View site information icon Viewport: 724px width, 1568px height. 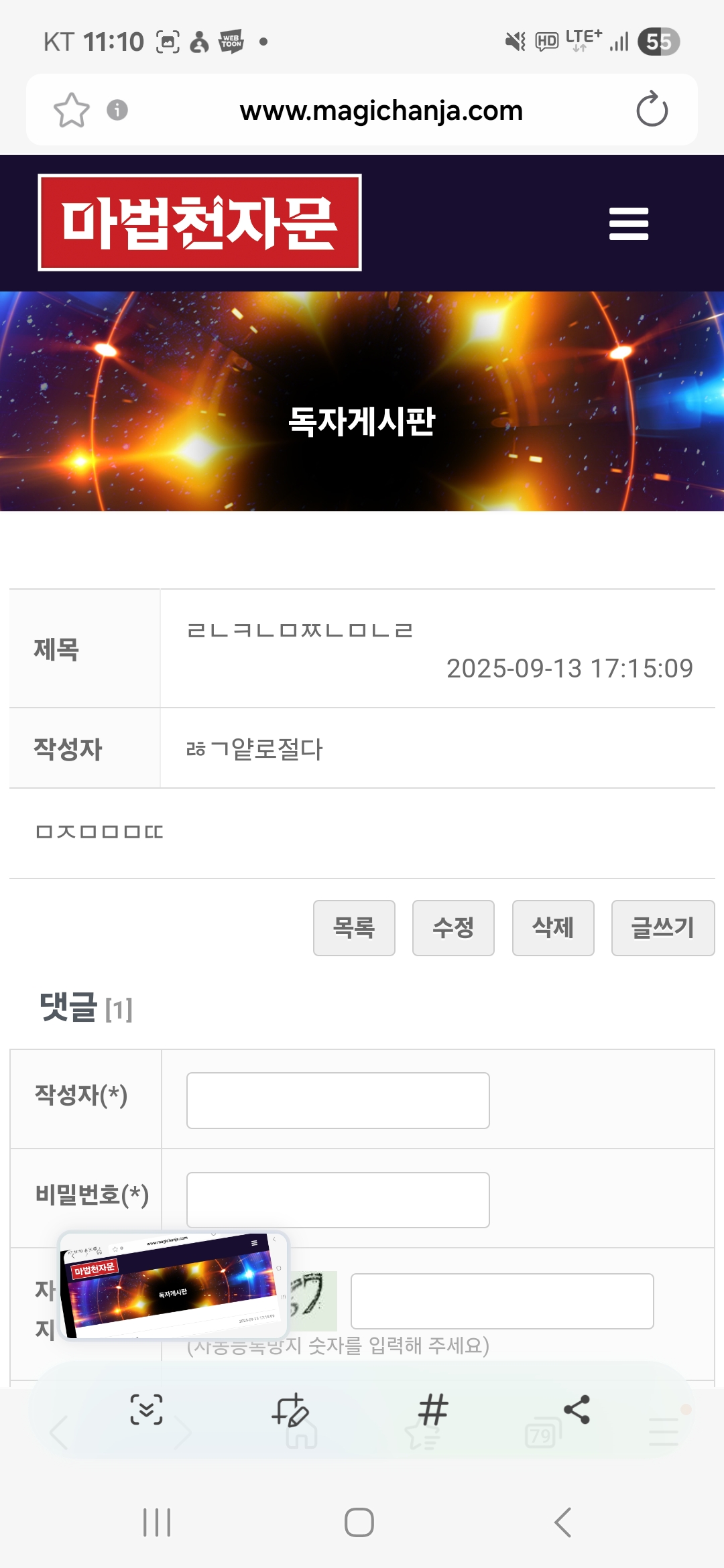tap(117, 110)
